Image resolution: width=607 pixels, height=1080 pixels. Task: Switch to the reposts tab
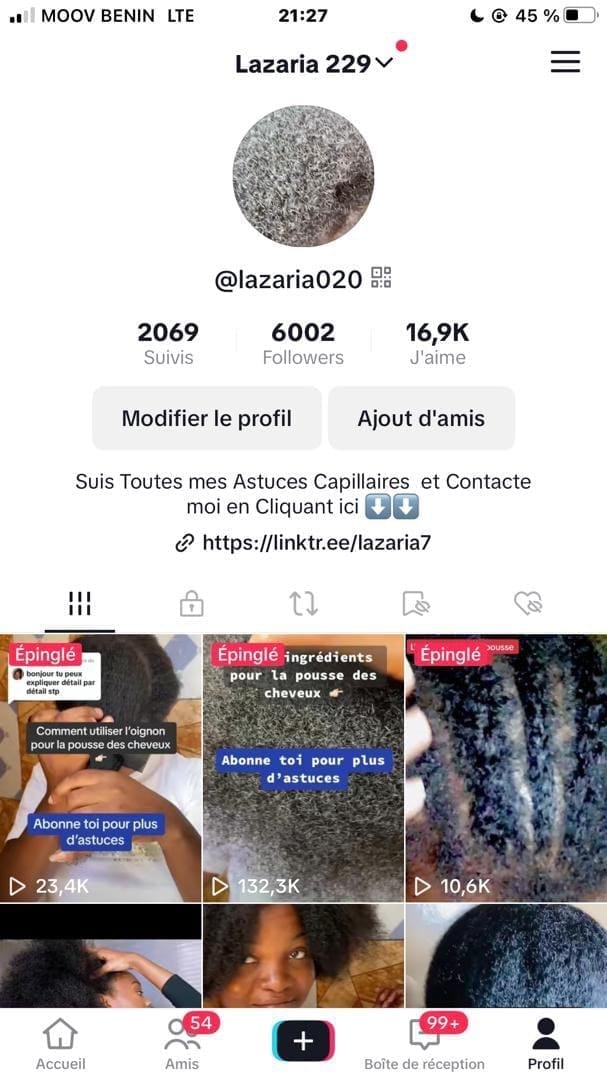pyautogui.click(x=303, y=603)
